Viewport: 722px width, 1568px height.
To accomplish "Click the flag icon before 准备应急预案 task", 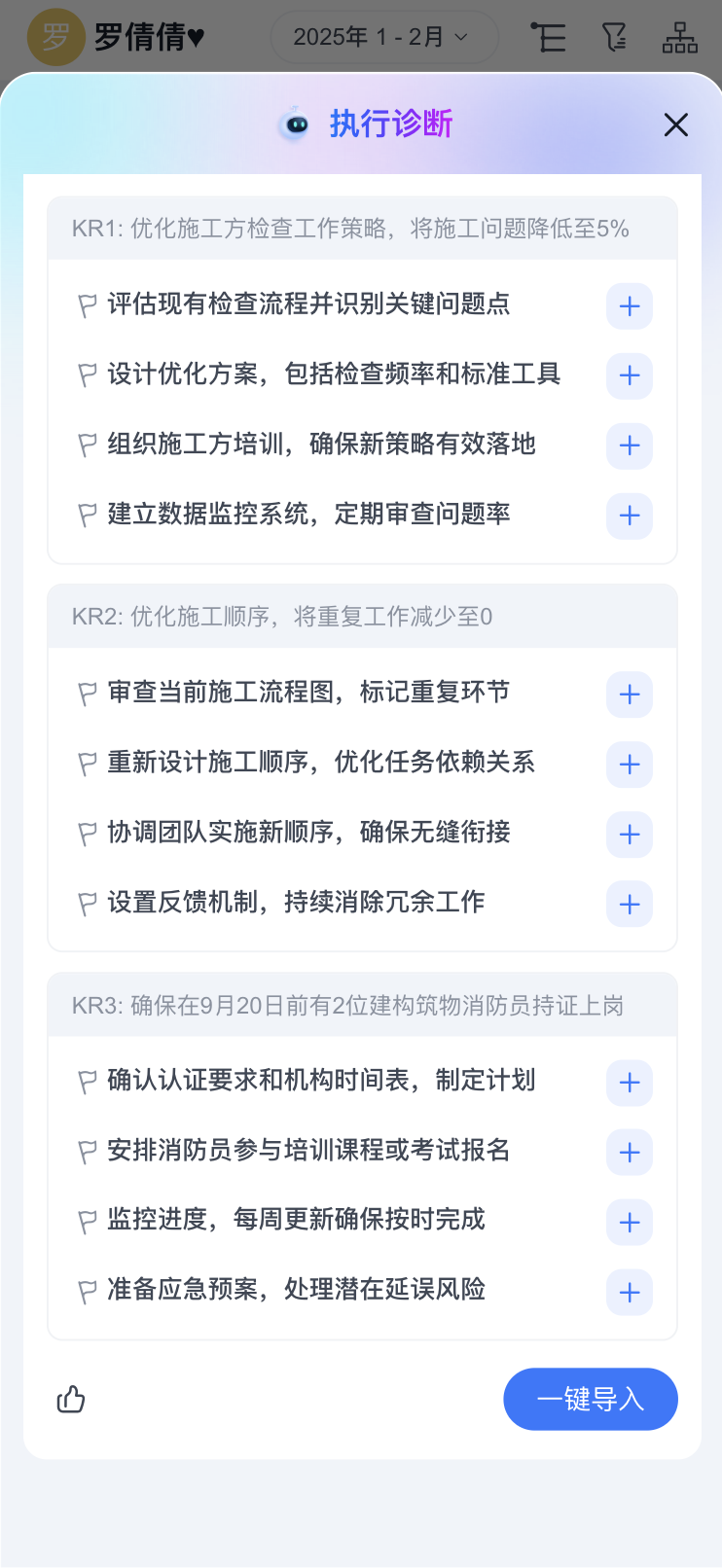I will (x=87, y=1290).
